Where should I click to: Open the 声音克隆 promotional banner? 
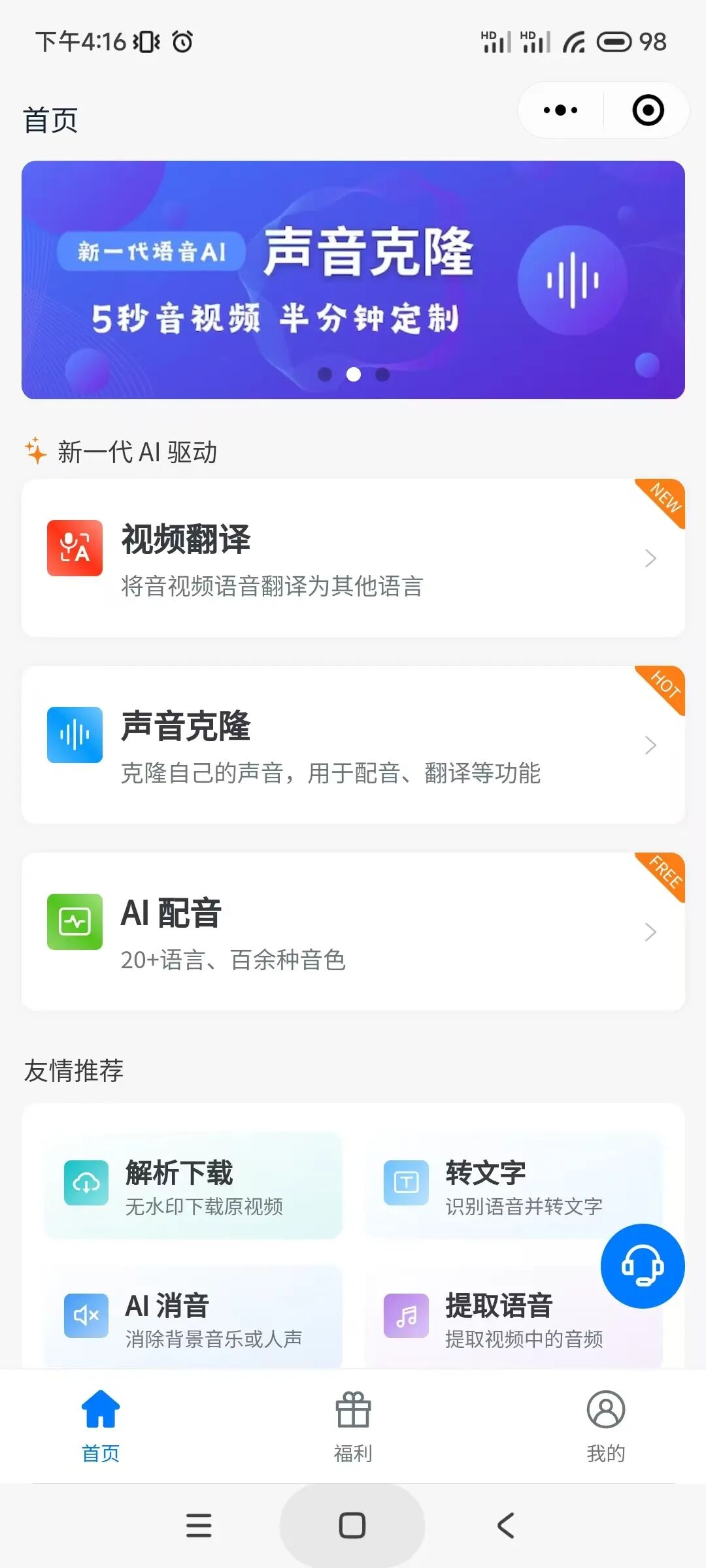coord(353,280)
